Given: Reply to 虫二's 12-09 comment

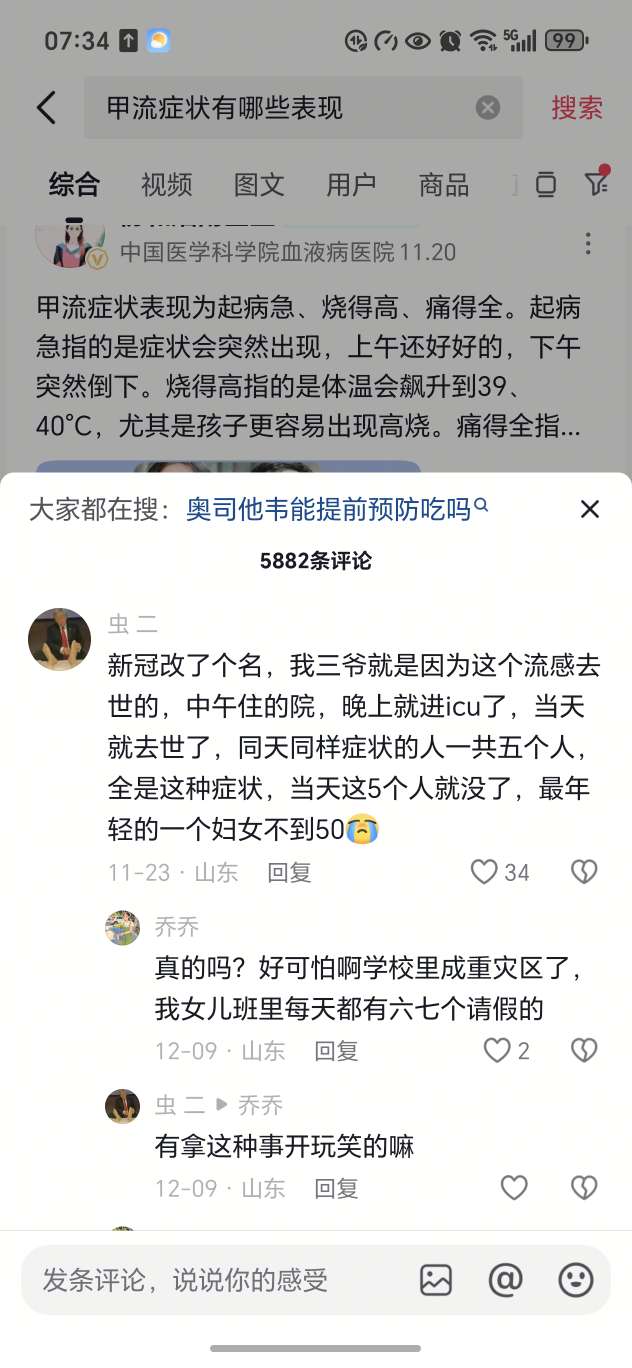Looking at the screenshot, I should [x=336, y=1188].
